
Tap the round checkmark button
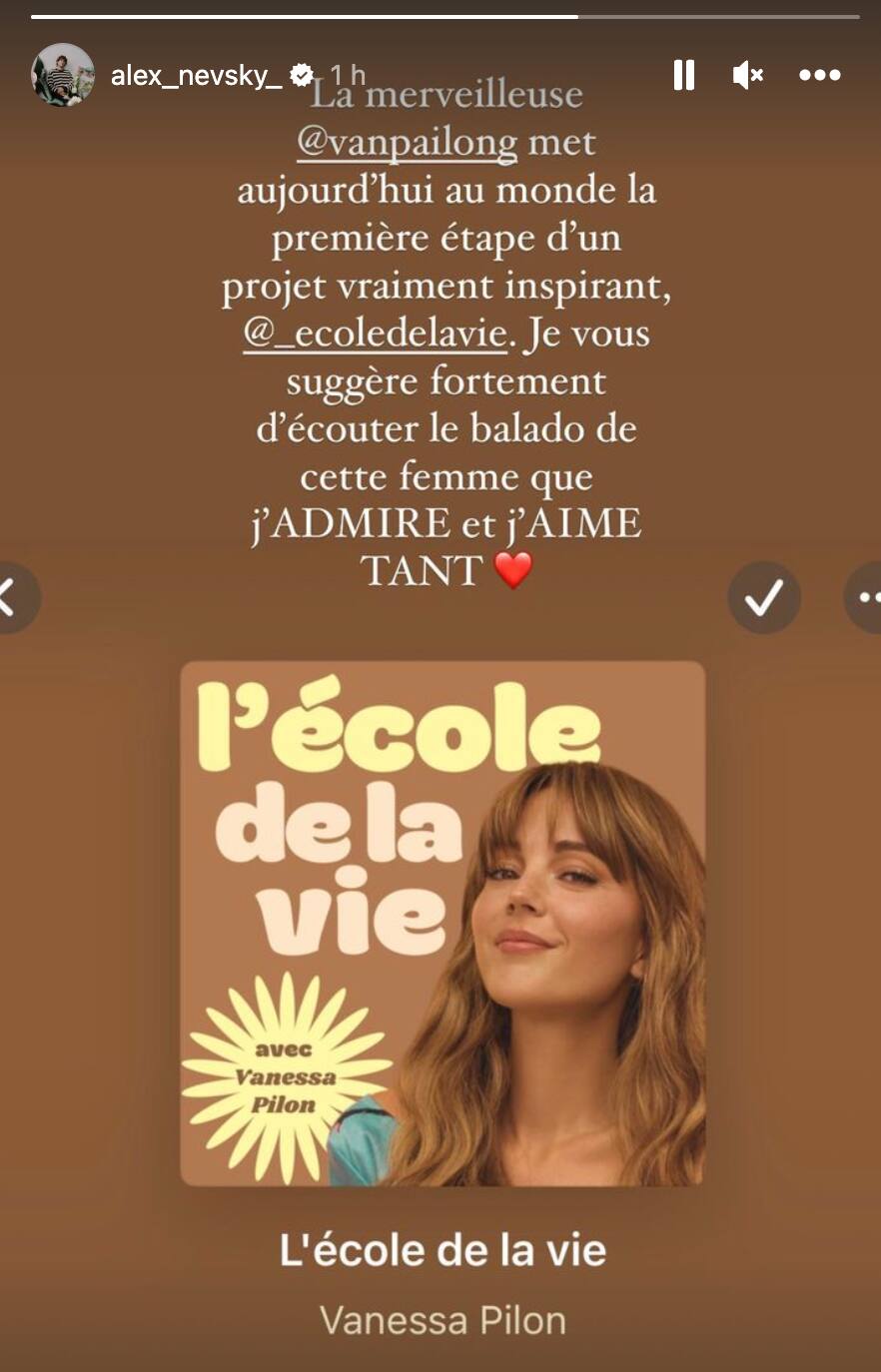coord(764,597)
